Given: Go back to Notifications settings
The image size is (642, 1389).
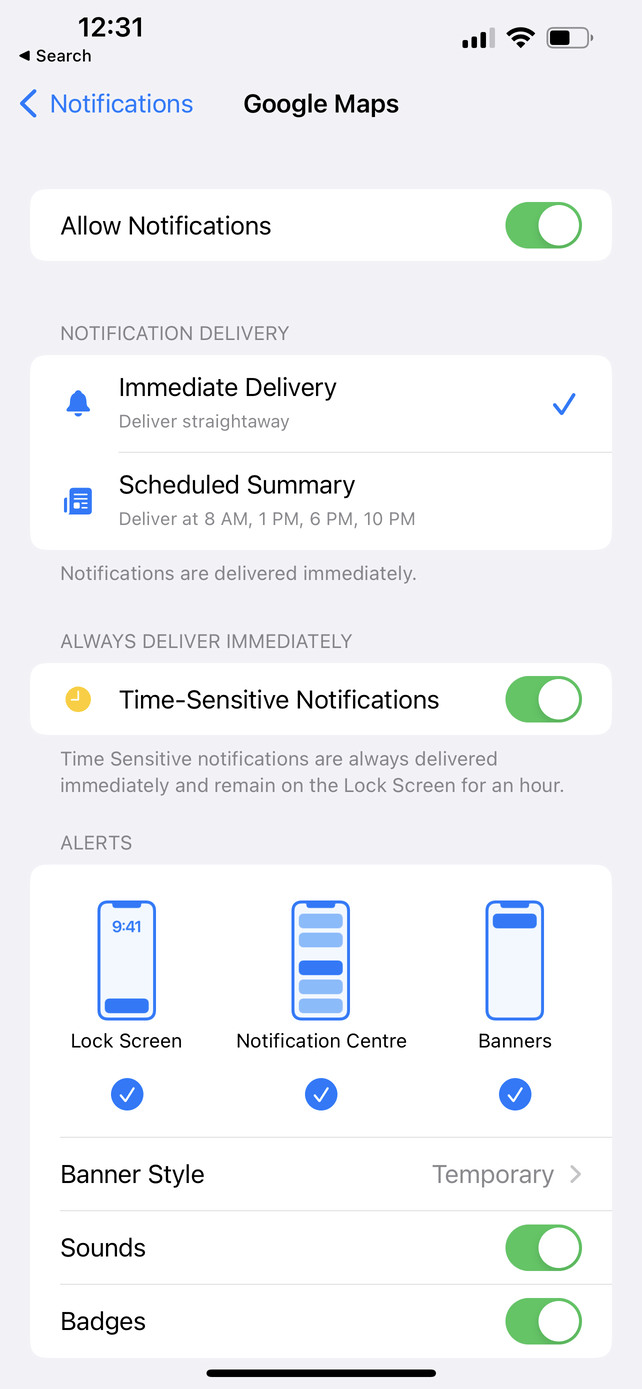Looking at the screenshot, I should pos(106,104).
